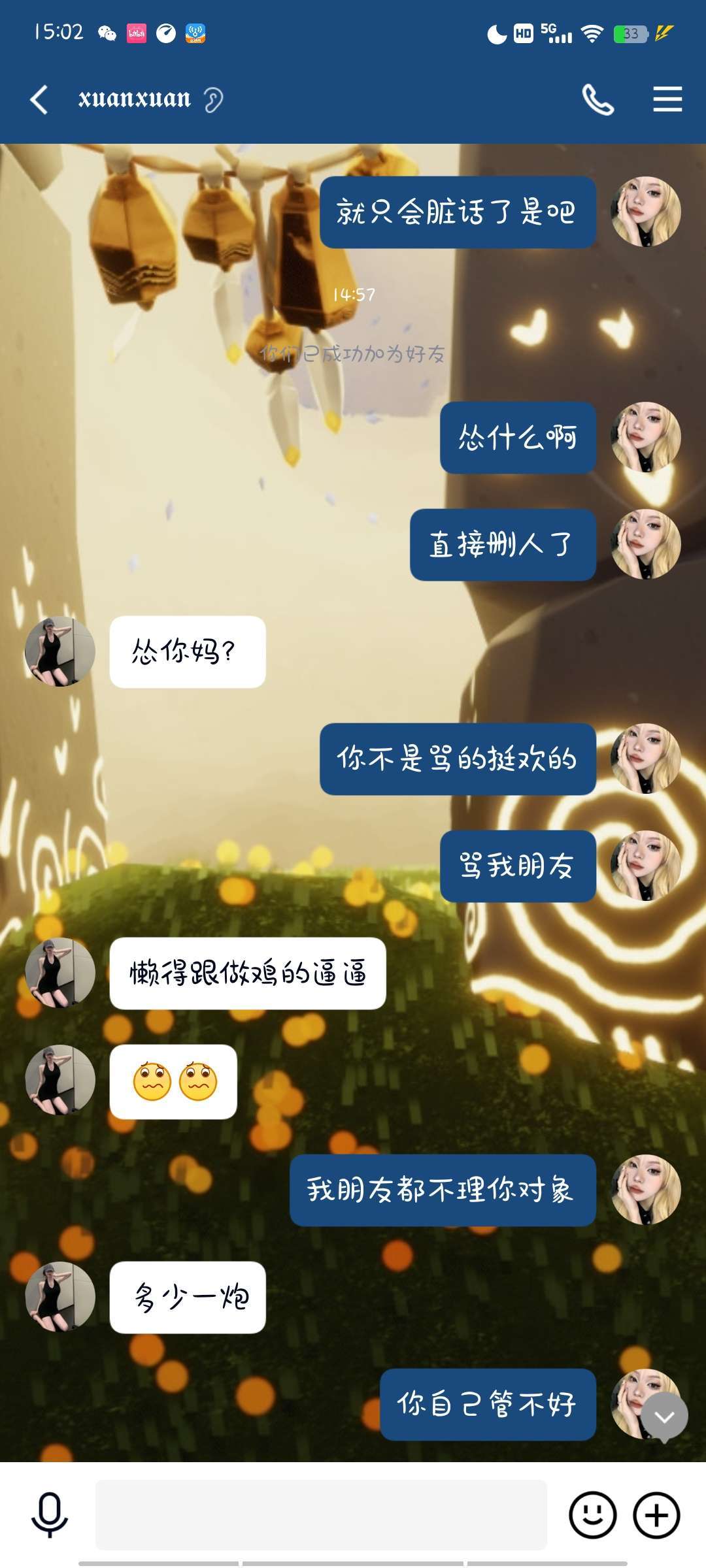Focus the message text field
This screenshot has height=1568, width=706.
tap(320, 1514)
